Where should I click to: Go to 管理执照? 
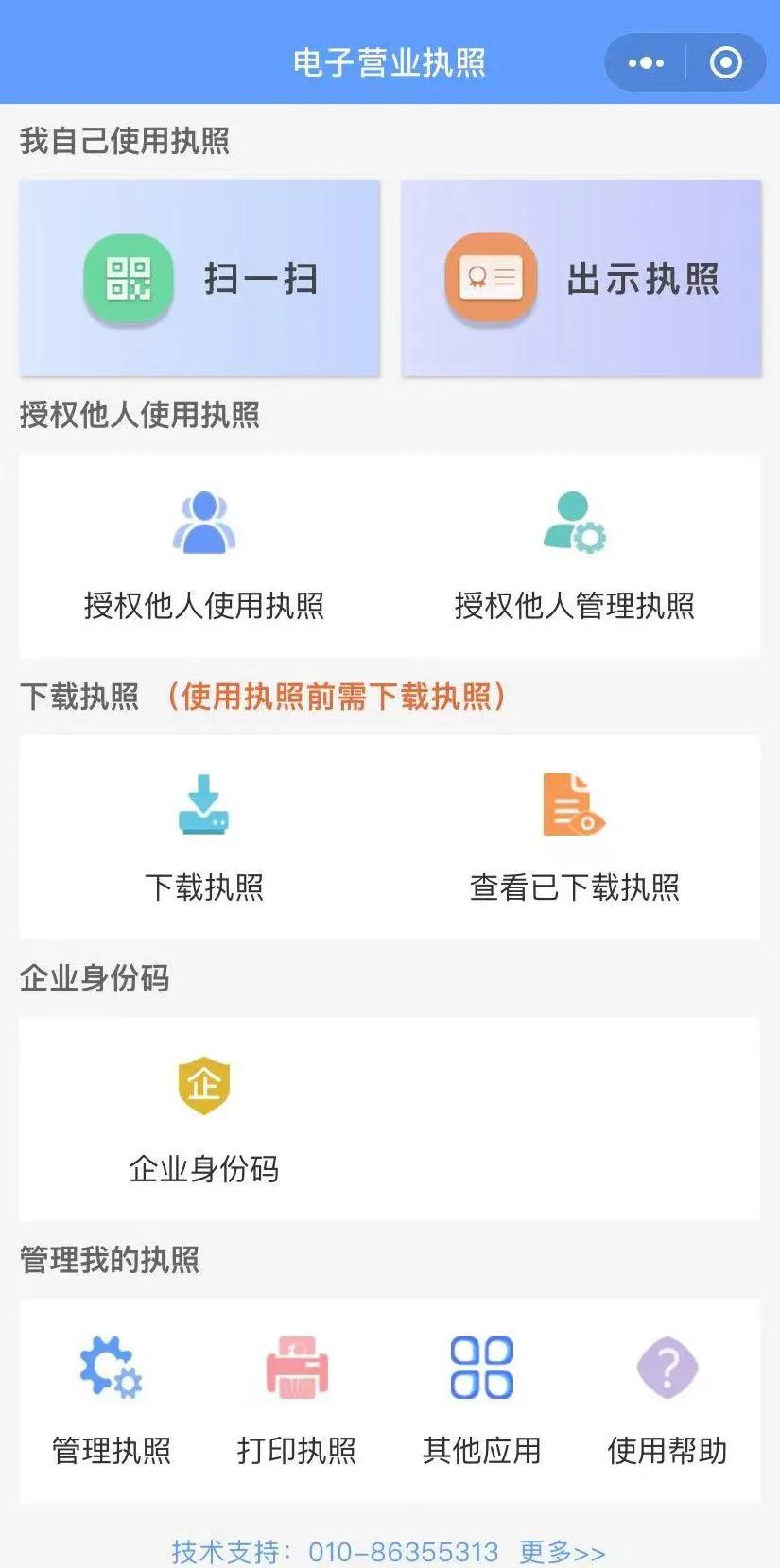[112, 1401]
